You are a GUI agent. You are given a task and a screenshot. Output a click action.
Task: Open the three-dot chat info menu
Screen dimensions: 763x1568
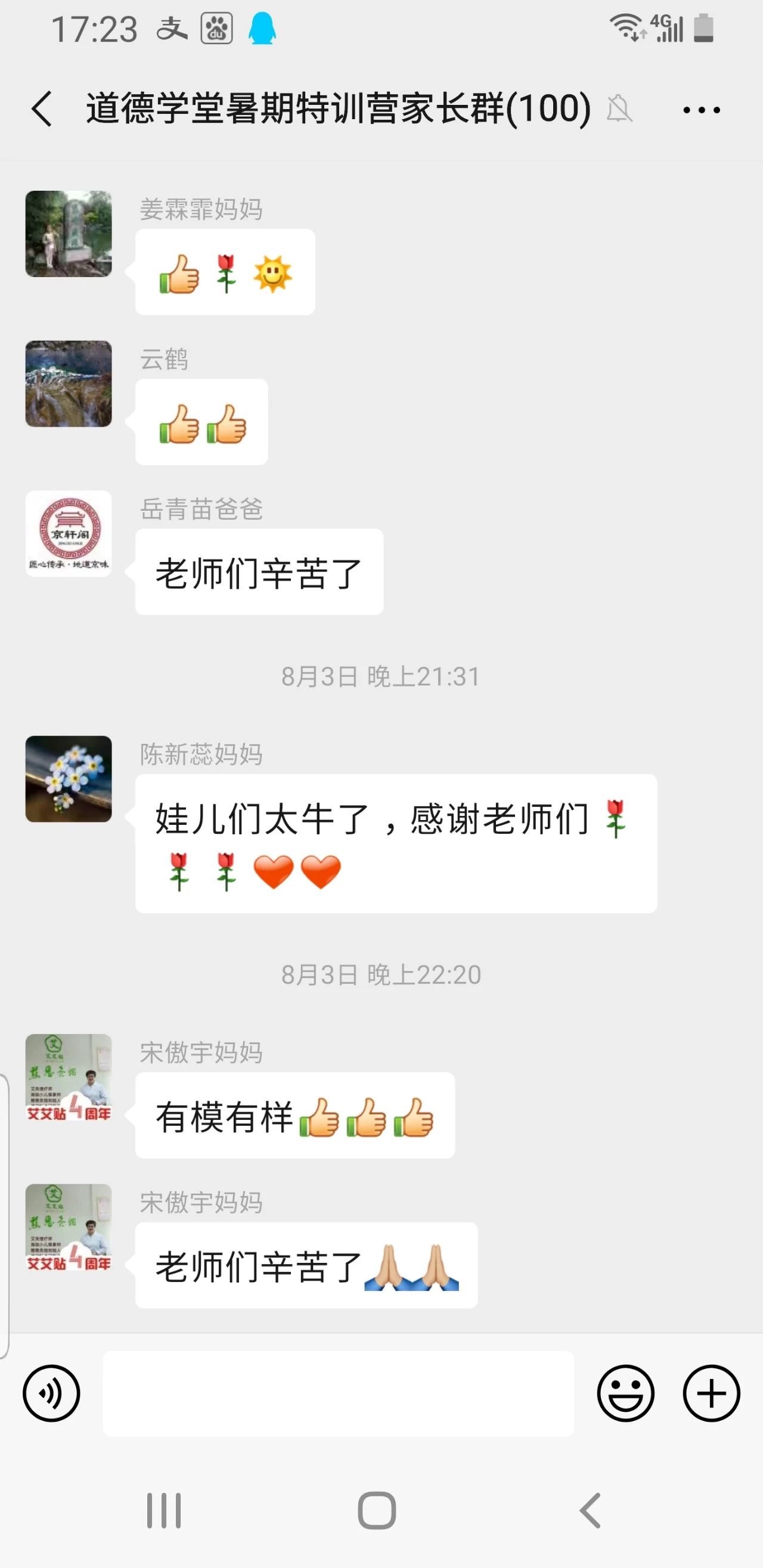click(x=702, y=110)
